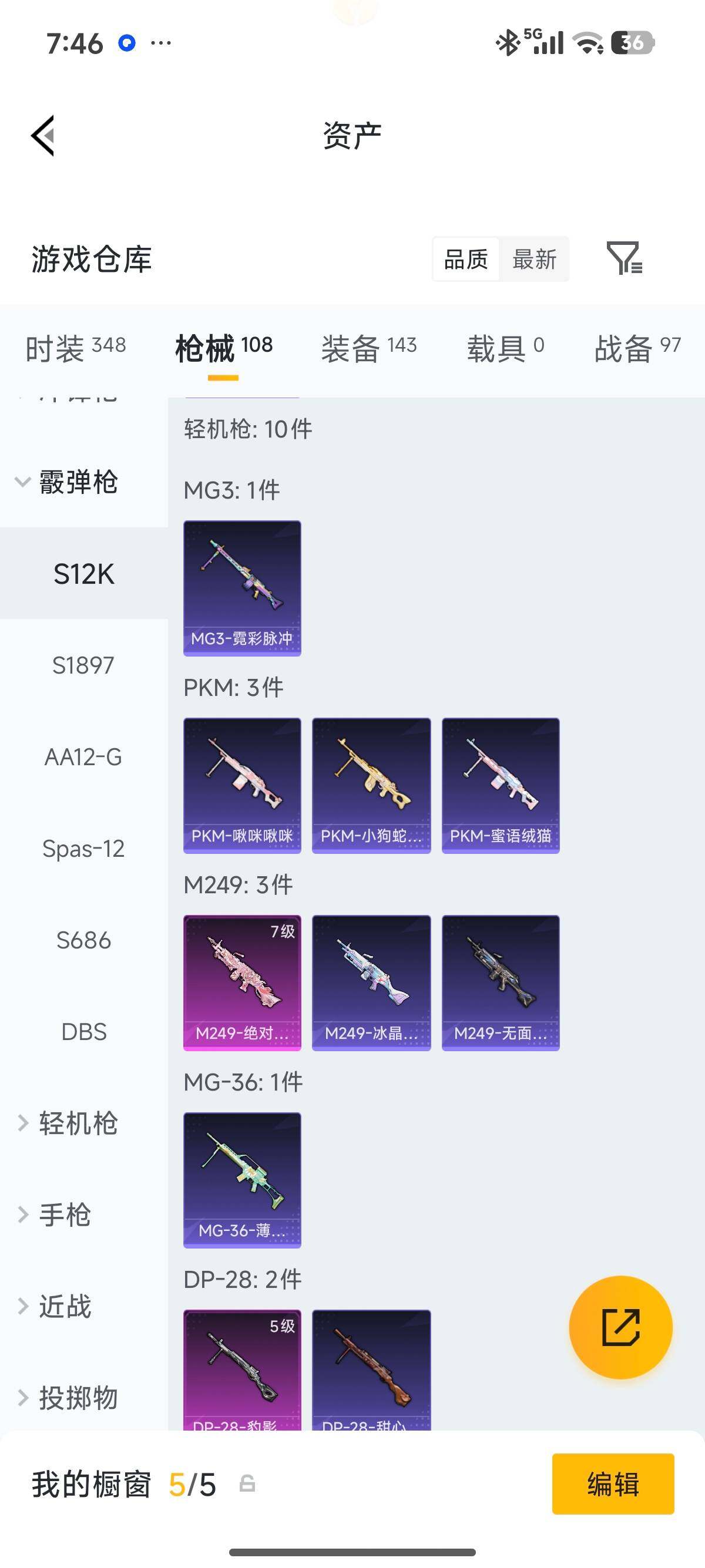Open the PKM-蜜语绒猫 skin
The image size is (705, 1568).
[501, 785]
